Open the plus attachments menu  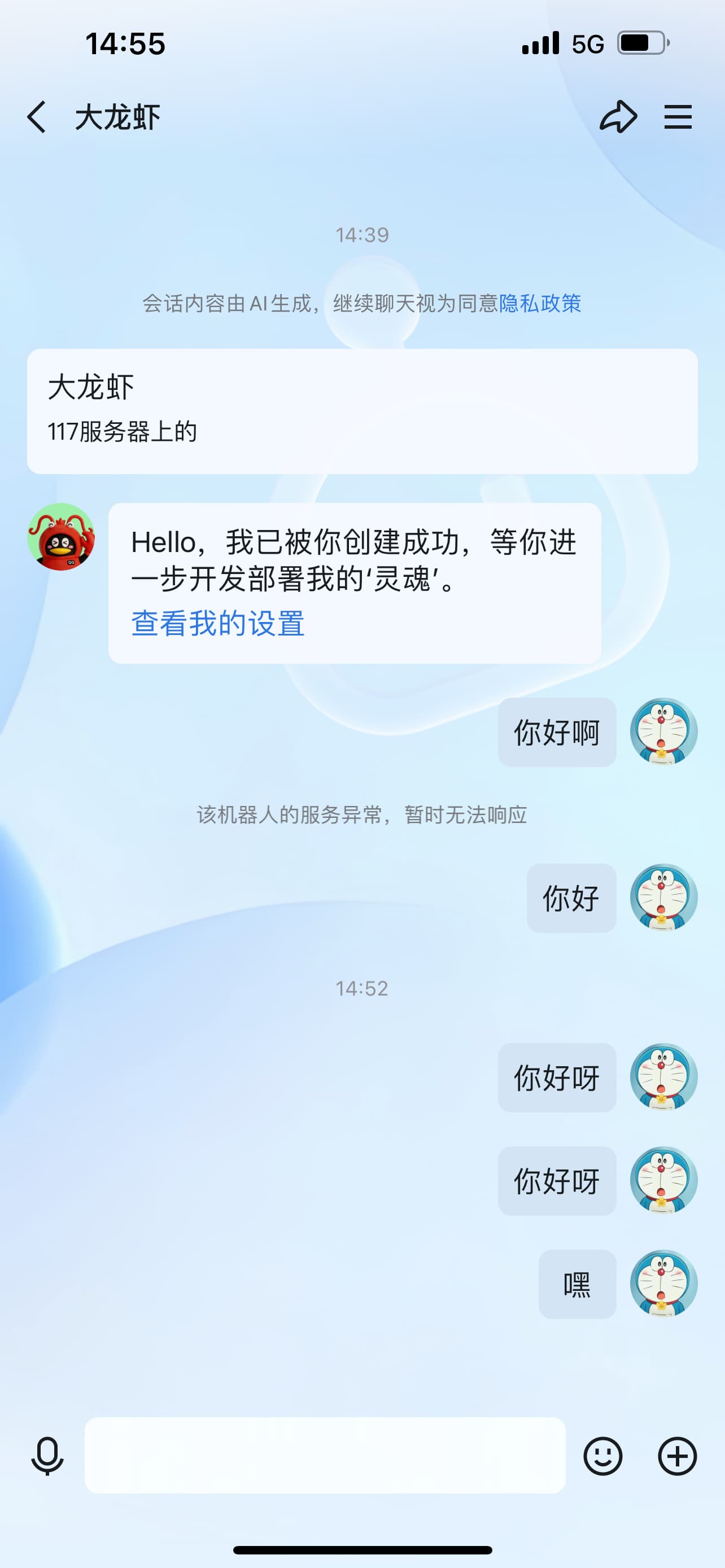pyautogui.click(x=677, y=1456)
